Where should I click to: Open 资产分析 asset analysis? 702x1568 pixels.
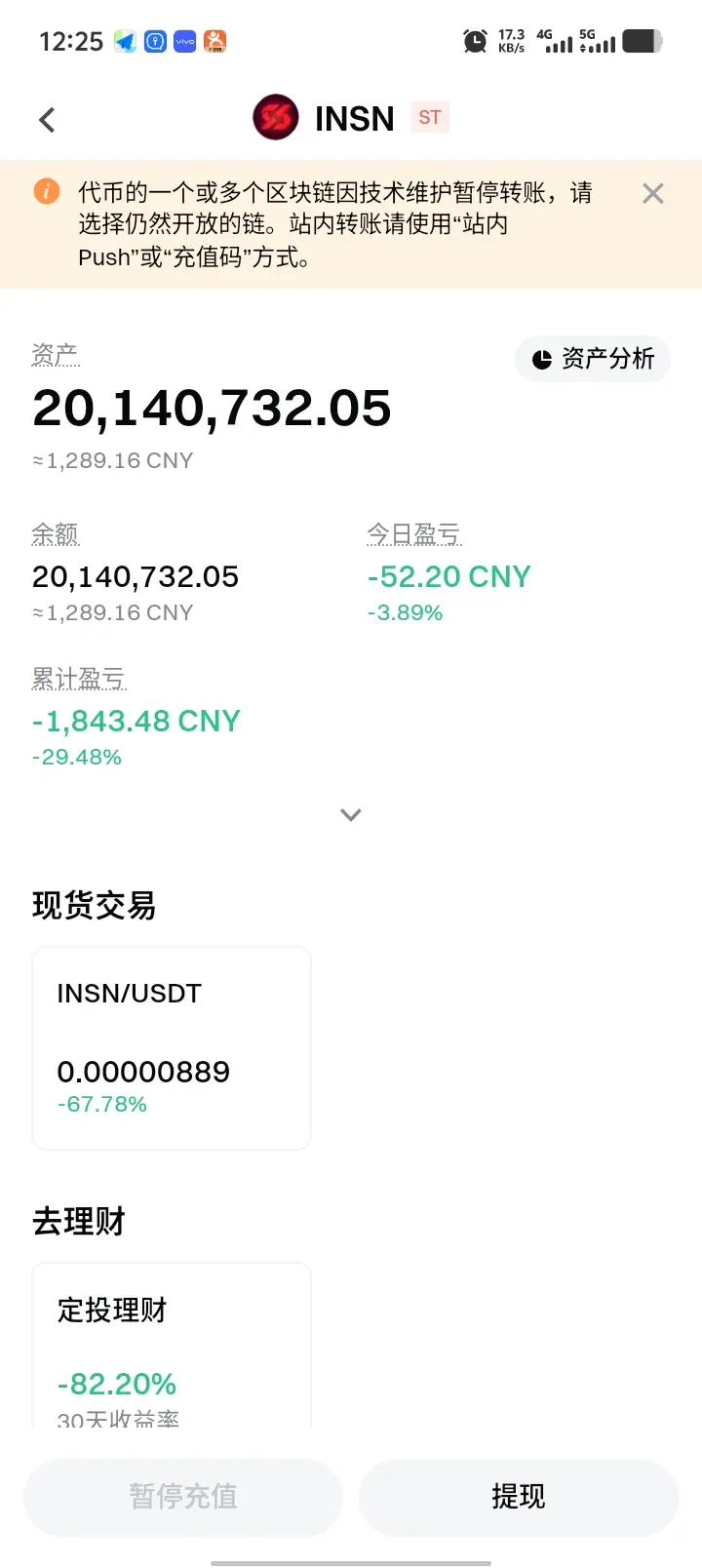[593, 359]
